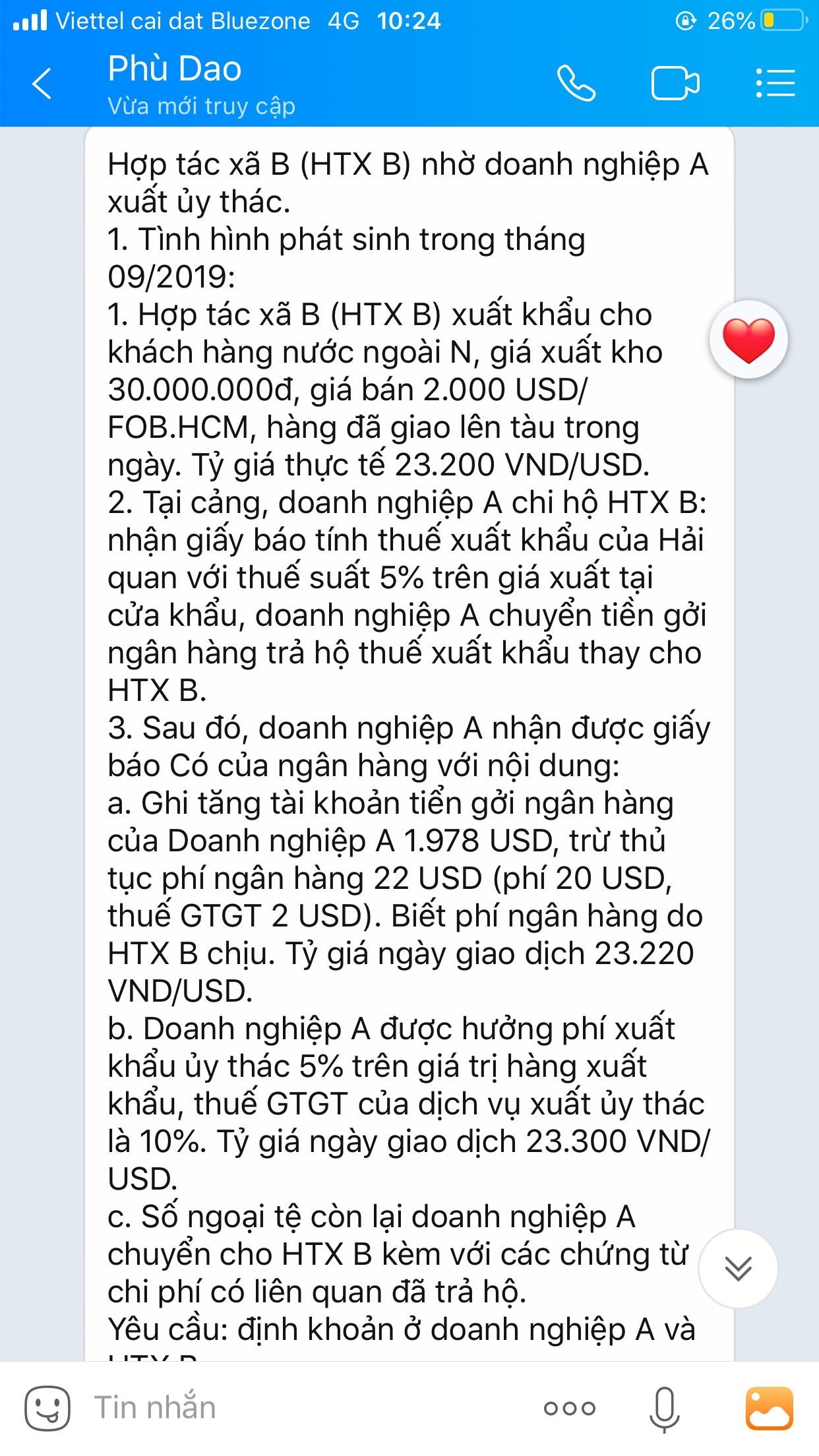819x1456 pixels.
Task: Start a voice call with Phù Dao
Action: (x=576, y=84)
